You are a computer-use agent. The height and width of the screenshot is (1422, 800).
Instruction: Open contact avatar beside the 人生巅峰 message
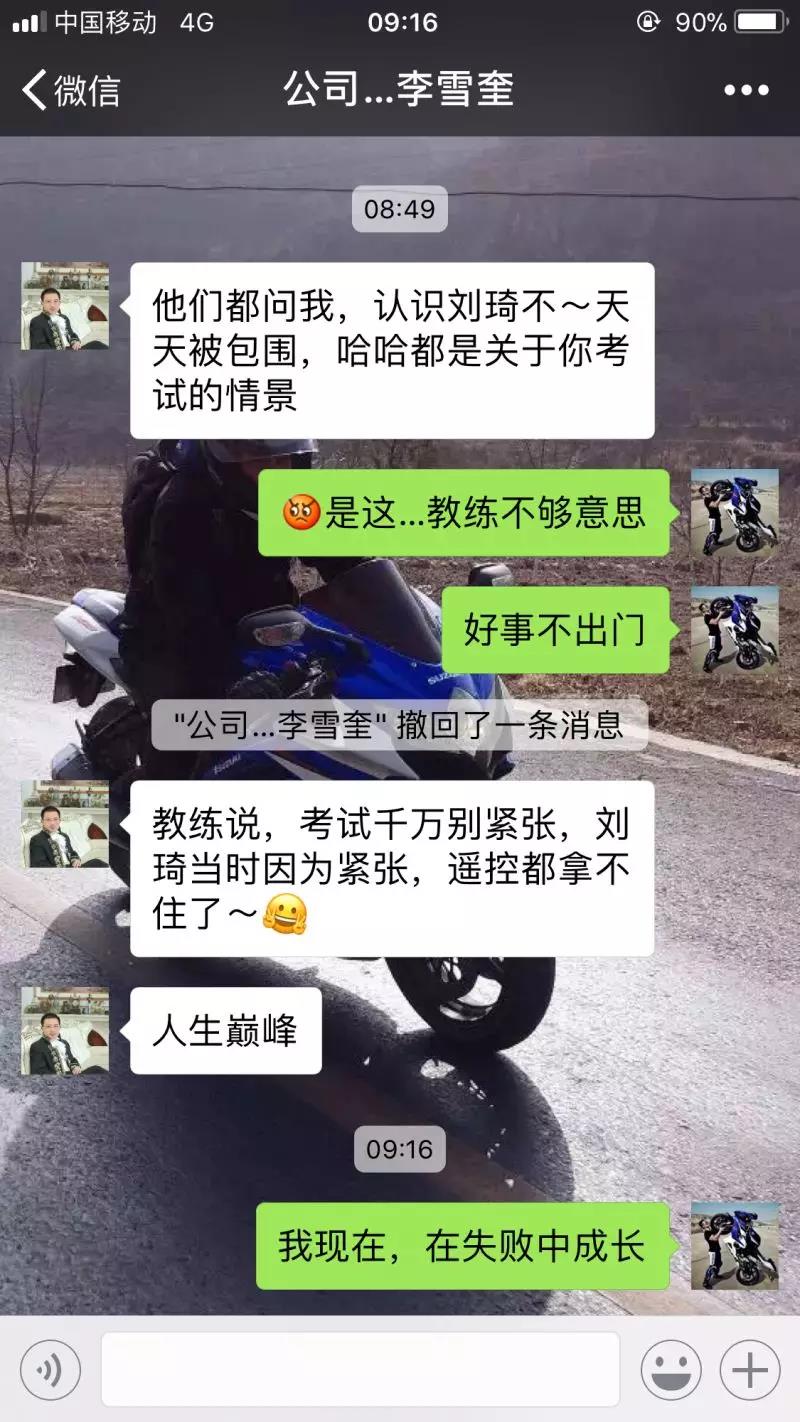coord(65,1031)
